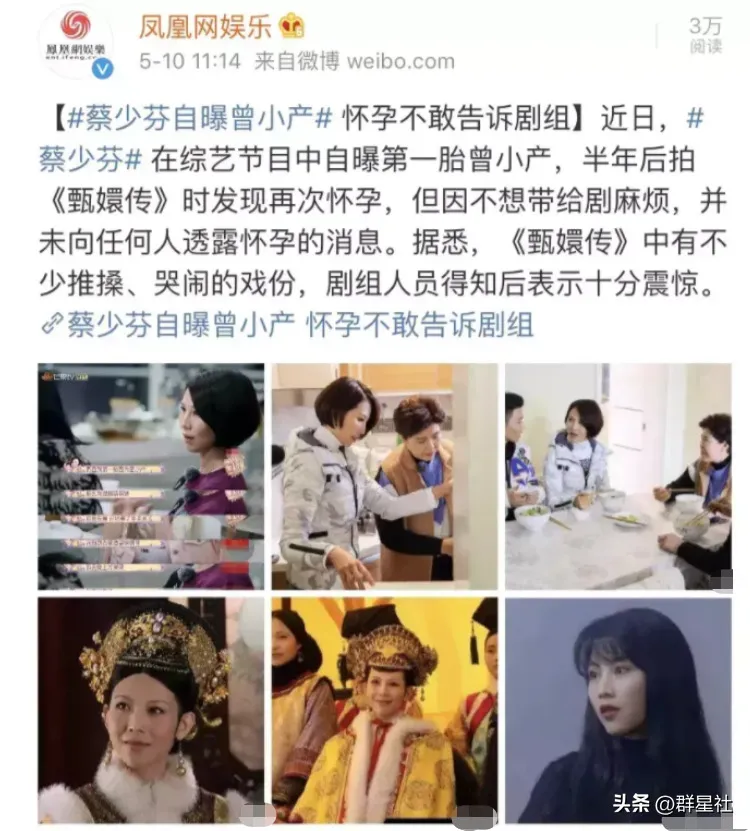Viewport: 750px width, 831px height.
Task: Open the close-up photo of the empress in a gold headdress
Action: (151, 710)
